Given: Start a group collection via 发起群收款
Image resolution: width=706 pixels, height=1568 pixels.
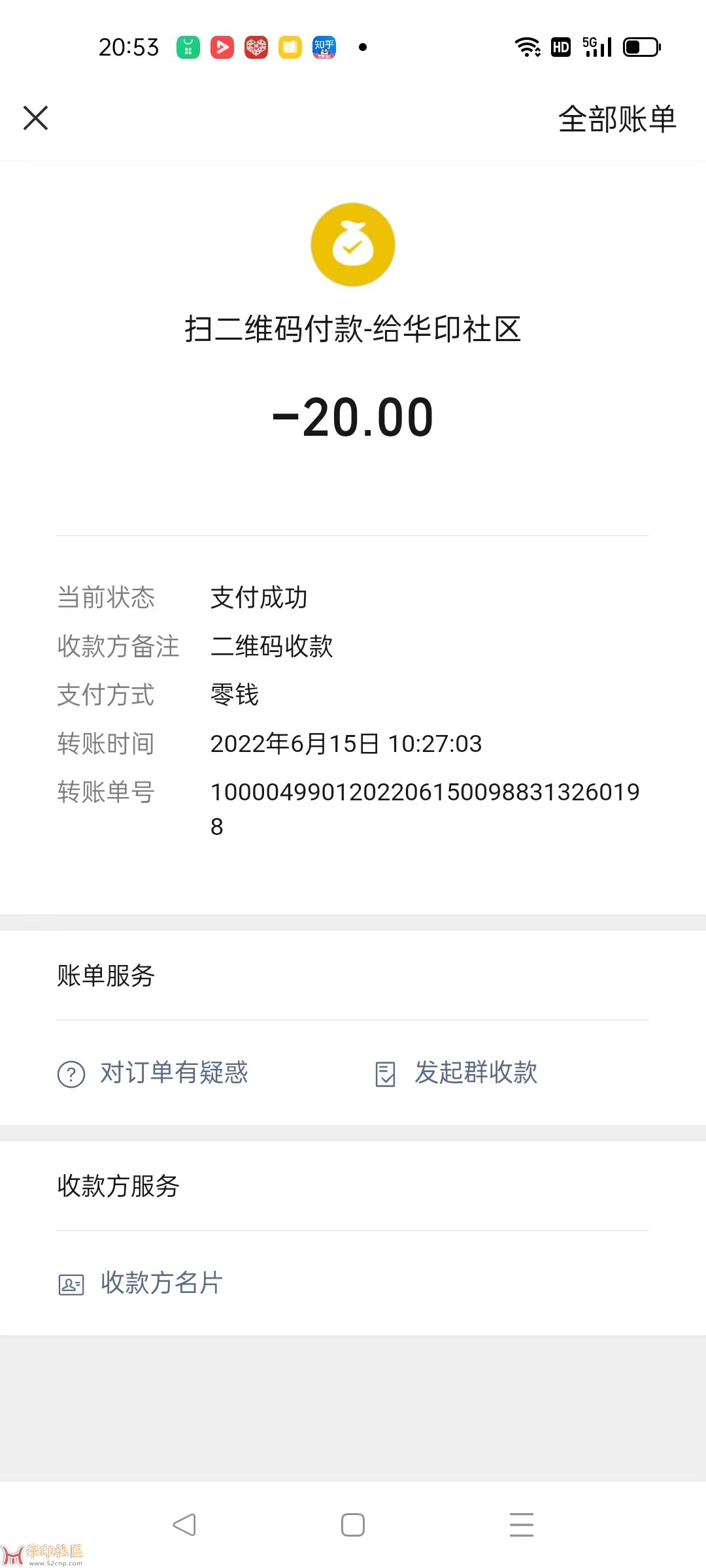Looking at the screenshot, I should pos(458,1073).
